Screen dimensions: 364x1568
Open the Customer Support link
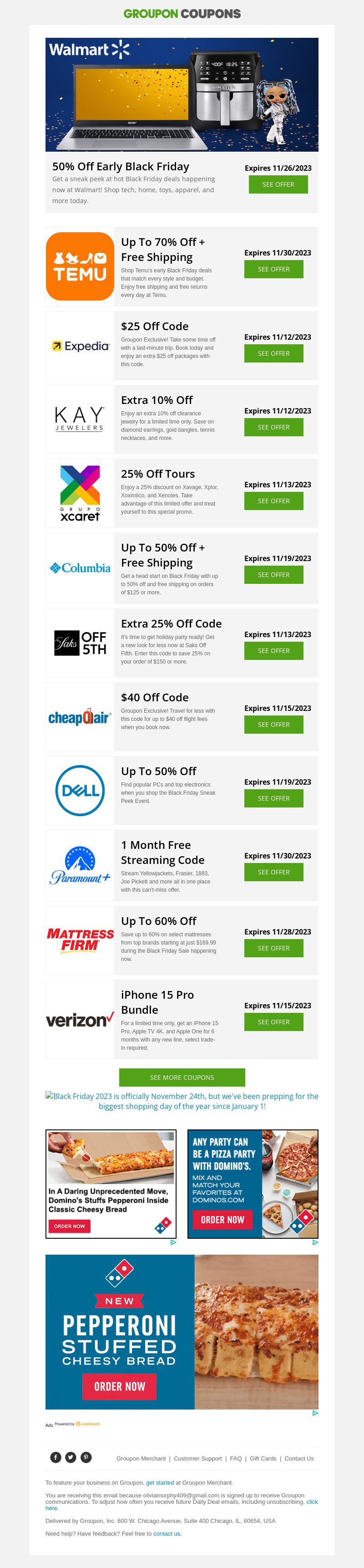[197, 1458]
